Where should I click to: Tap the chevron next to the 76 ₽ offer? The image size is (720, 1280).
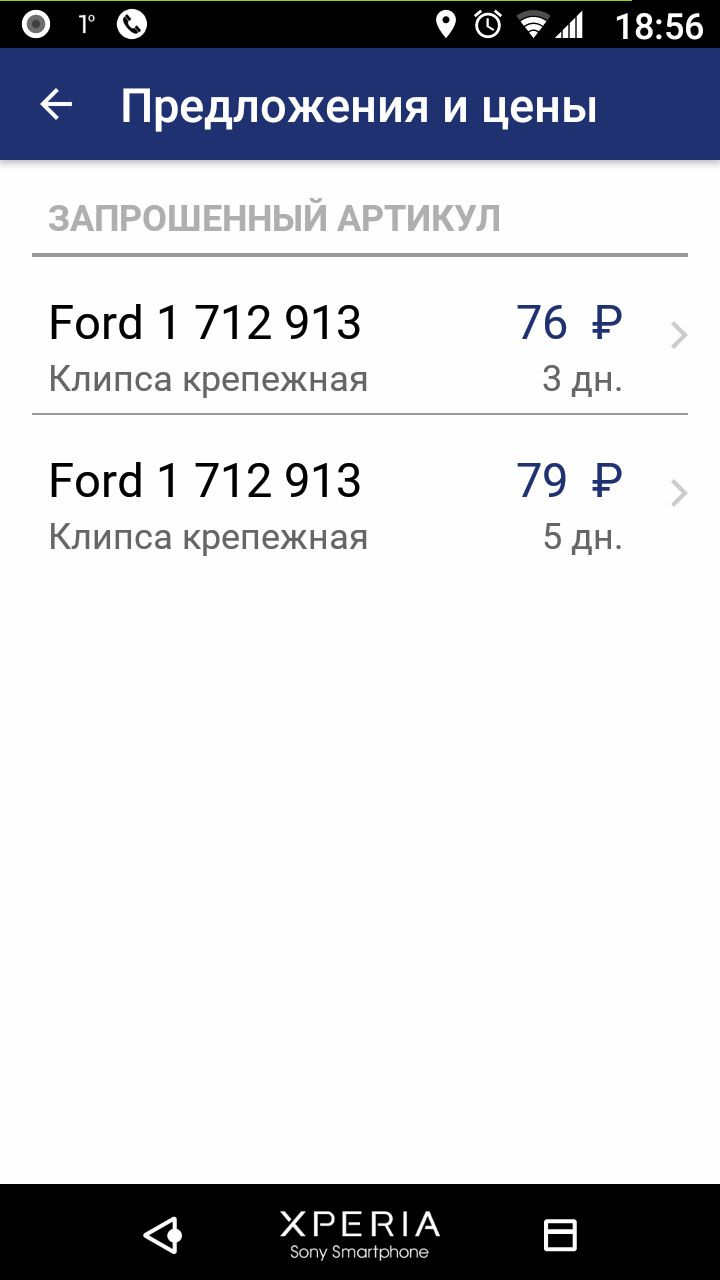pyautogui.click(x=679, y=335)
